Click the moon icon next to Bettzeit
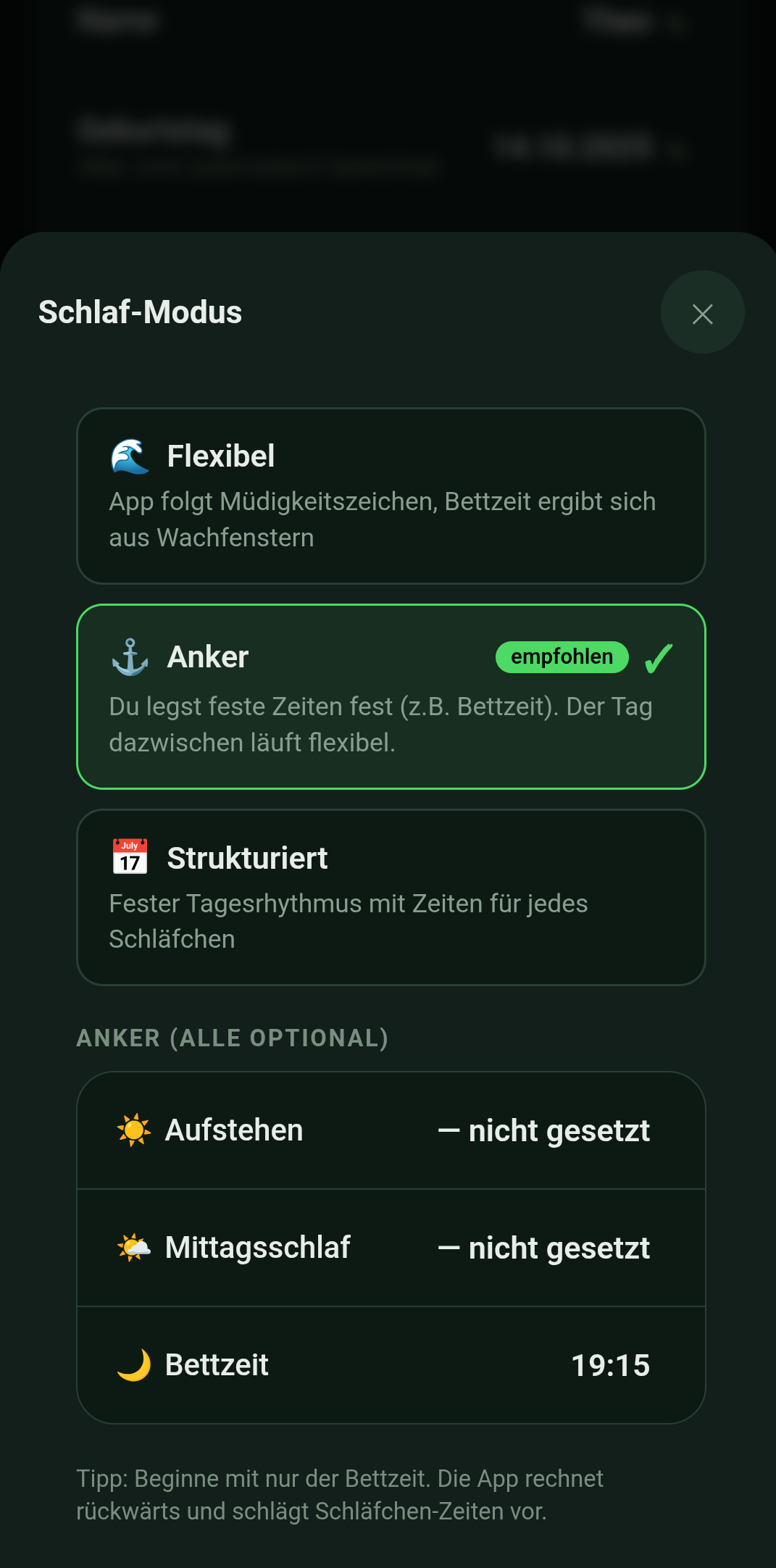 [x=133, y=1365]
